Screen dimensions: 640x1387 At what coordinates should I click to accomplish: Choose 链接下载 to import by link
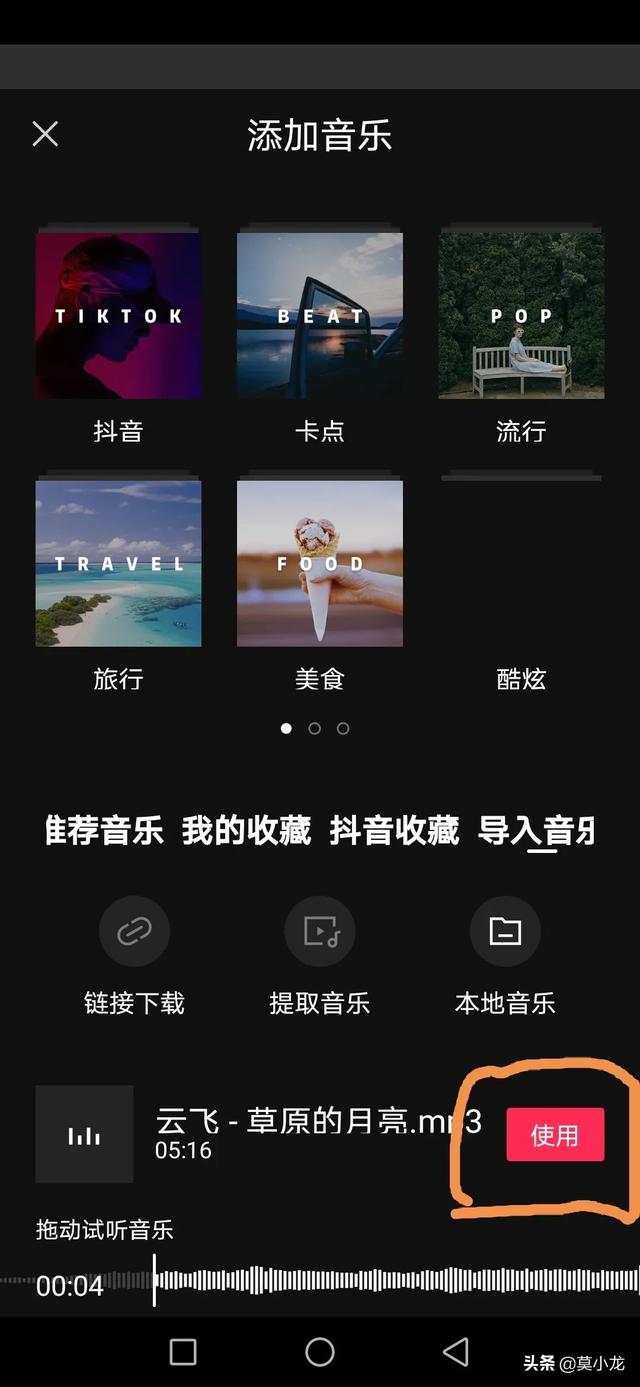pos(134,955)
